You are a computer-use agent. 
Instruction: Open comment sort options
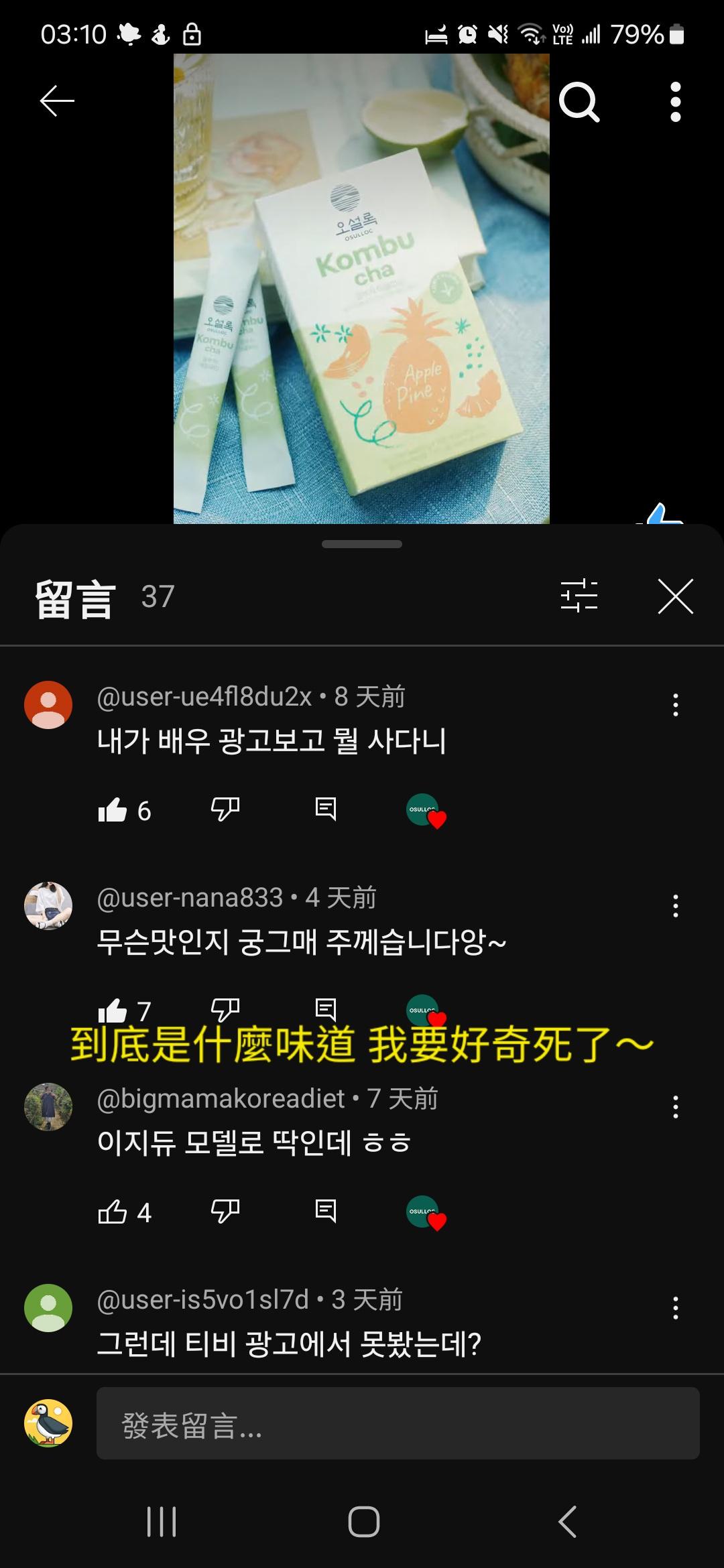pos(579,596)
